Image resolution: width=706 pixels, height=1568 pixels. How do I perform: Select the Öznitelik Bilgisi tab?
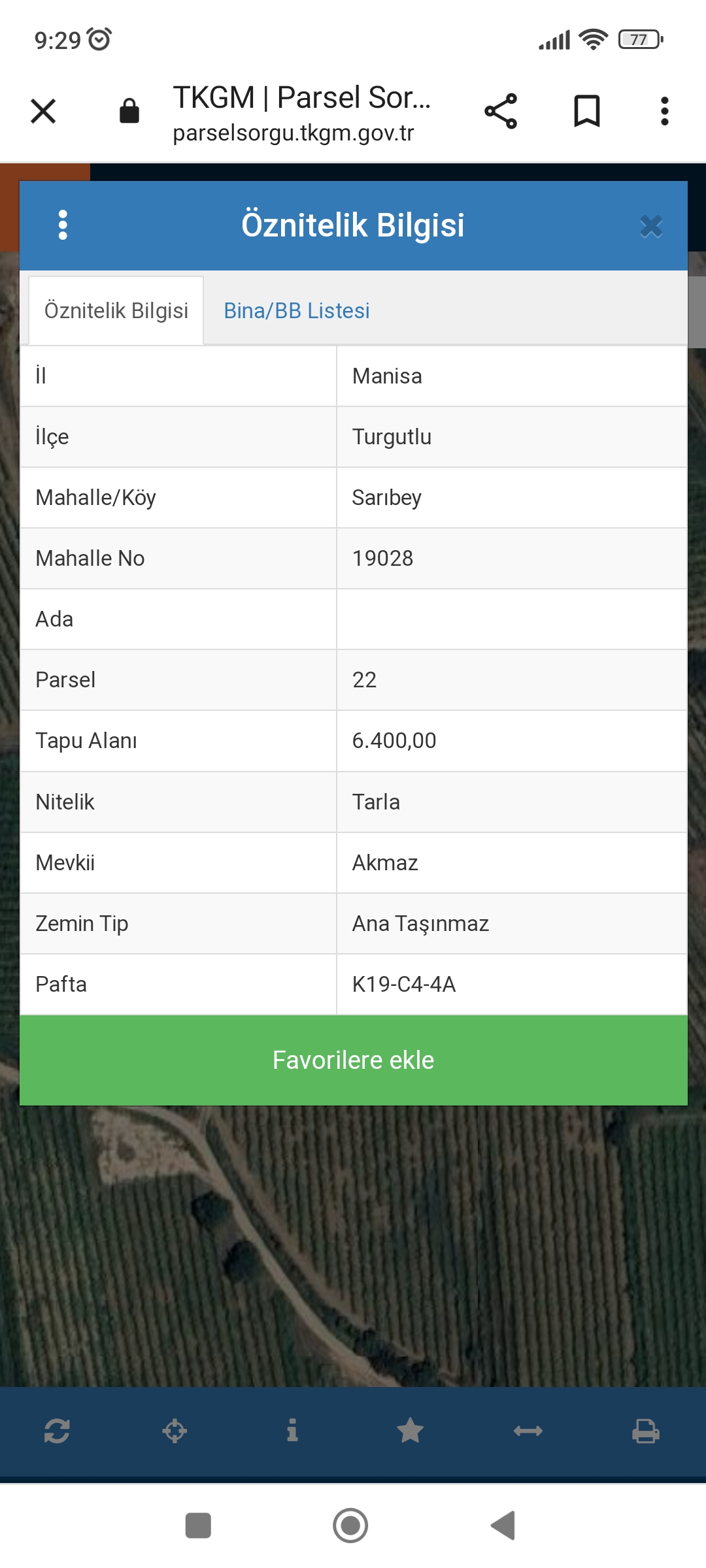(x=116, y=311)
